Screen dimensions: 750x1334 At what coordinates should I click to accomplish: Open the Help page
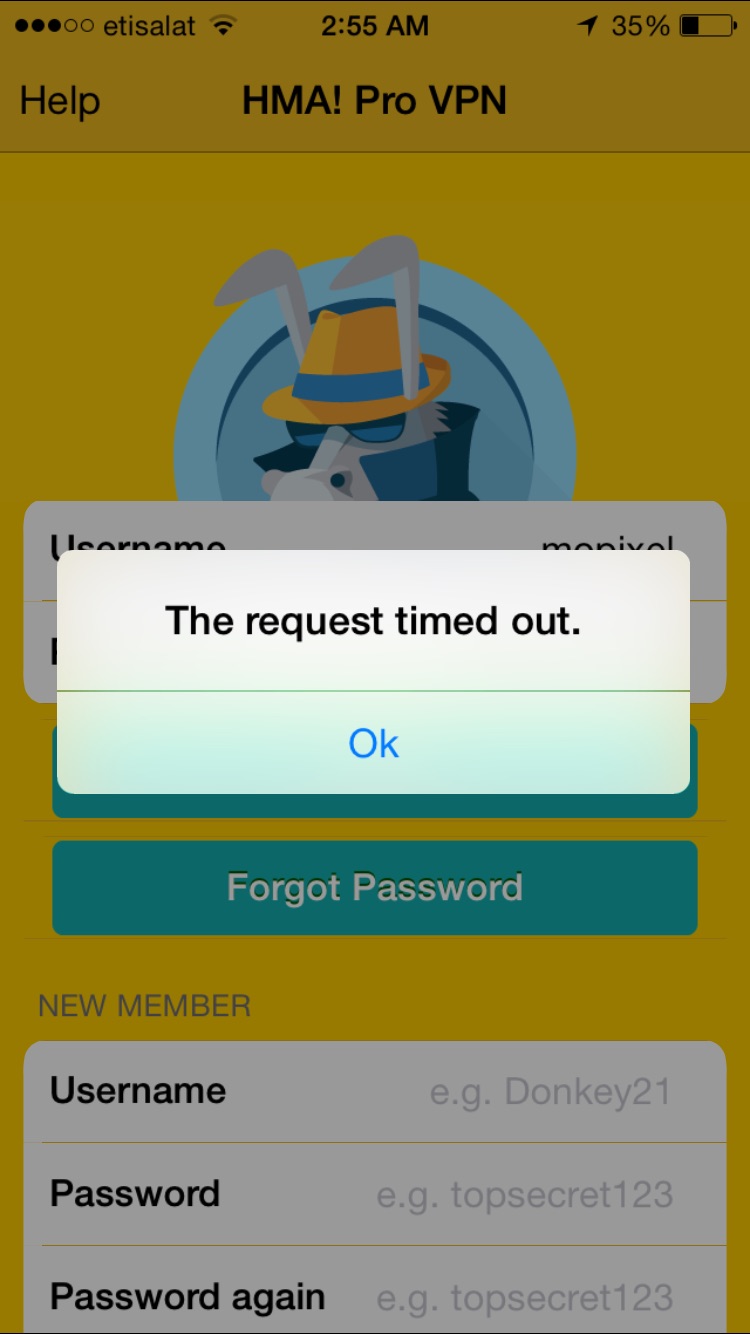coord(60,101)
